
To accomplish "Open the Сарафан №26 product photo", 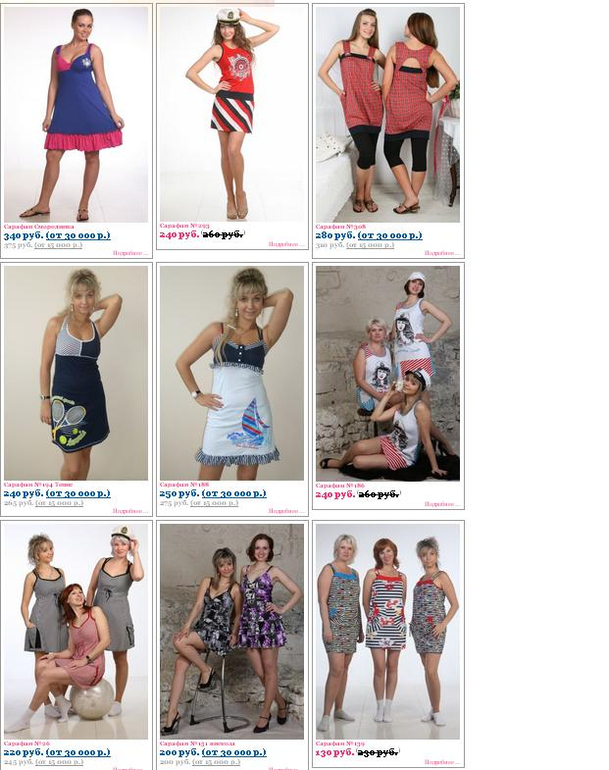I will [x=76, y=630].
